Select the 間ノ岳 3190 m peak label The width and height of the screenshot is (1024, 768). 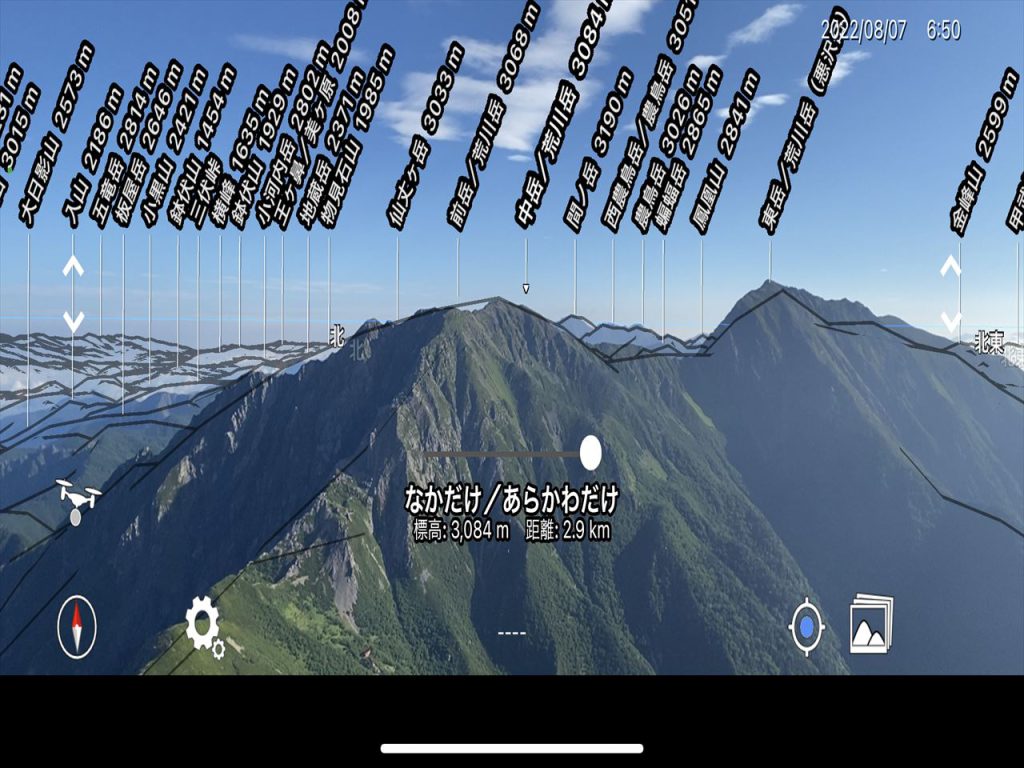click(x=598, y=150)
